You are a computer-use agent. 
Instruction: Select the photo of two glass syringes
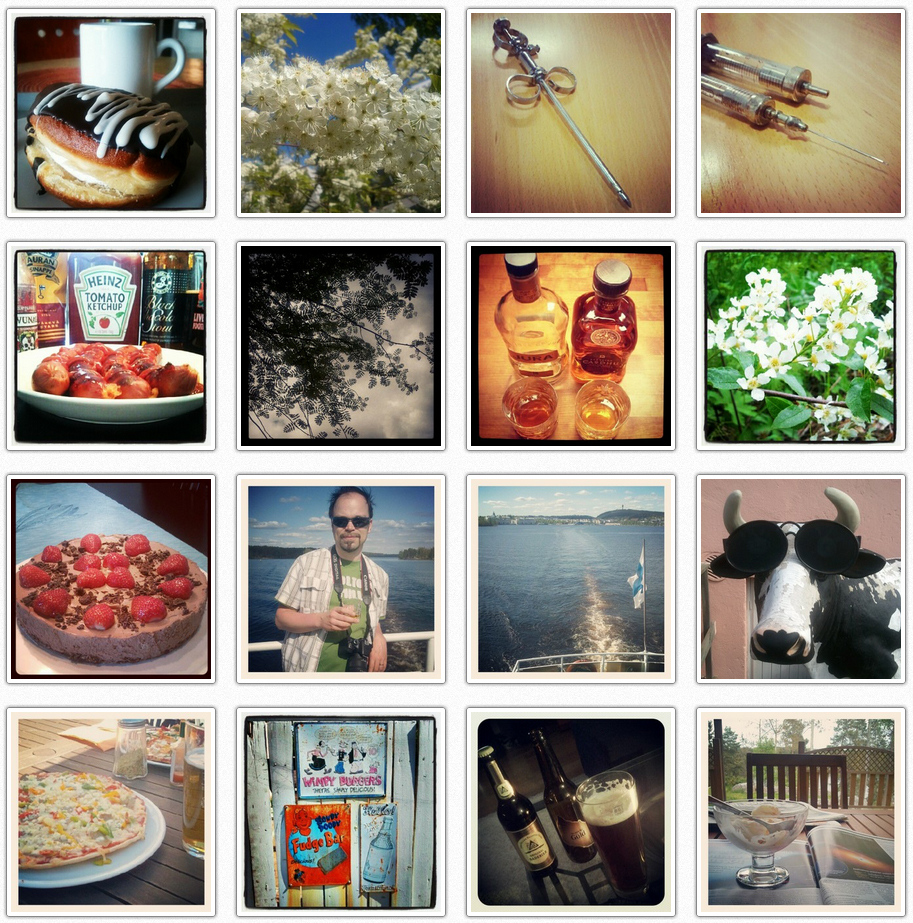point(801,113)
